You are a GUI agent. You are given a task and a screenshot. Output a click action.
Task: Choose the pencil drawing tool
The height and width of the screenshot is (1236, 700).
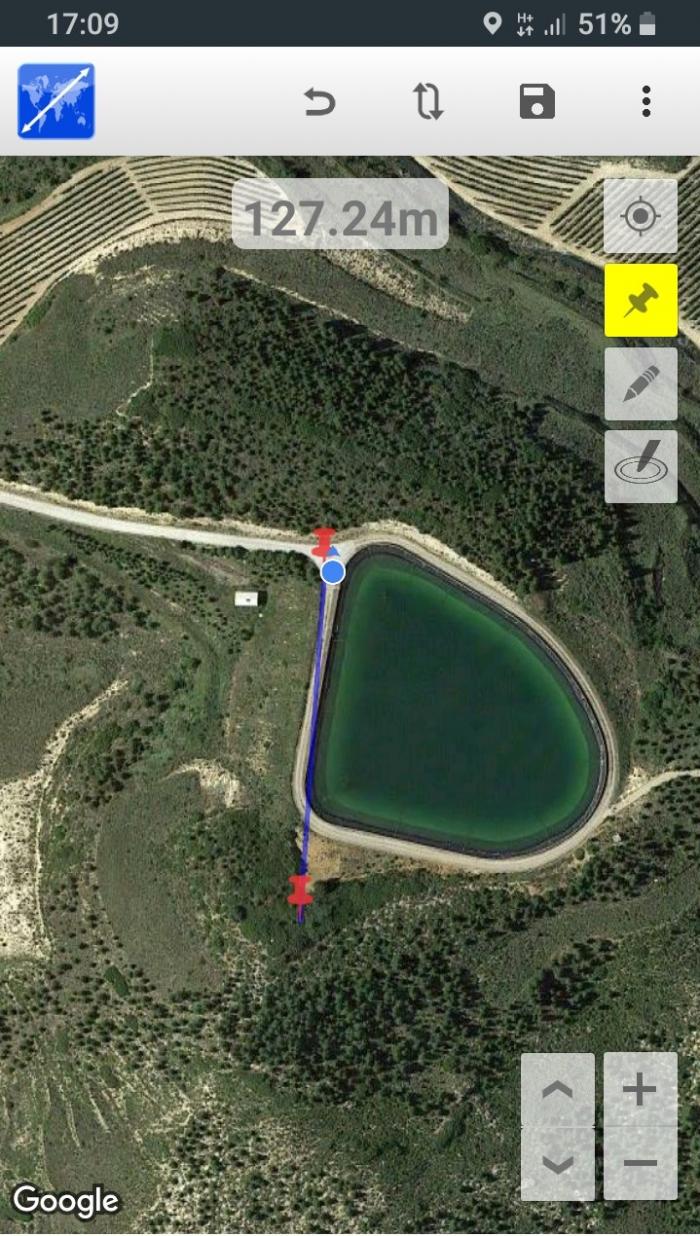[641, 383]
